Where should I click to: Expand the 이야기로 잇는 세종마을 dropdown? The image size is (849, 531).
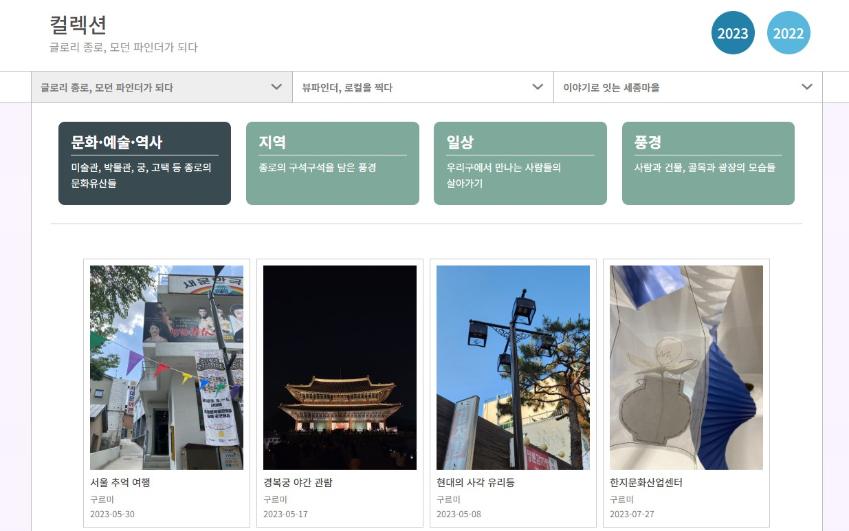(x=687, y=87)
